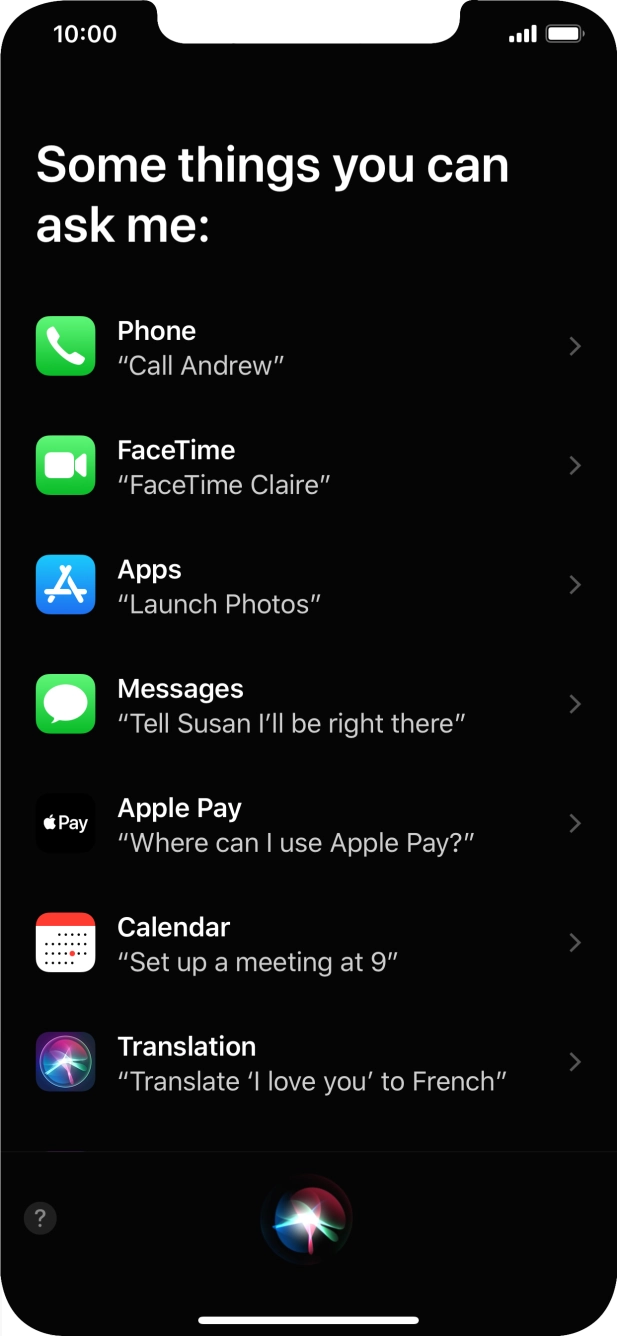
Task: Open the Apps suggestions row
Action: coord(308,585)
